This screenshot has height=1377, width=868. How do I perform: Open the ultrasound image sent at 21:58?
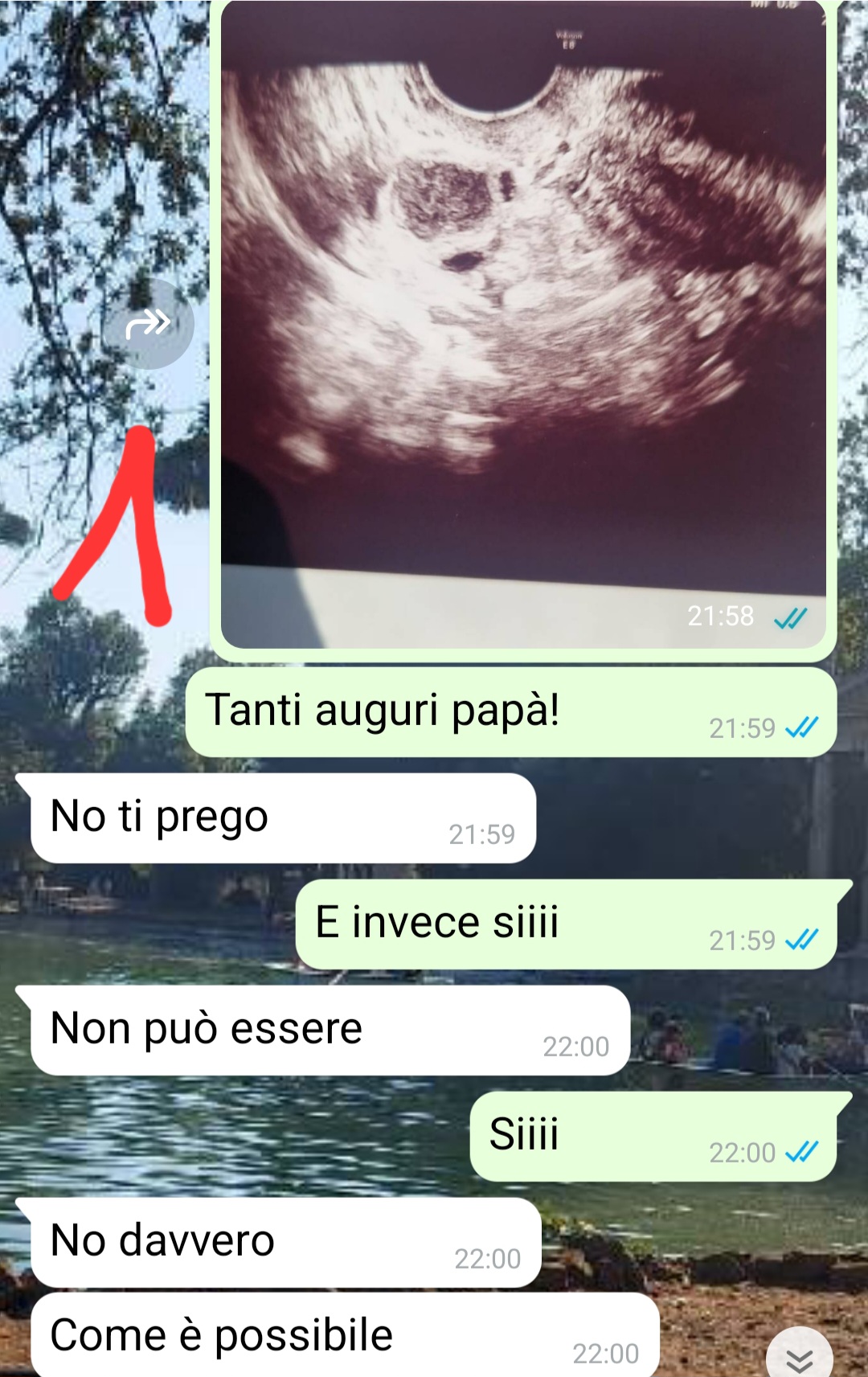click(x=522, y=322)
